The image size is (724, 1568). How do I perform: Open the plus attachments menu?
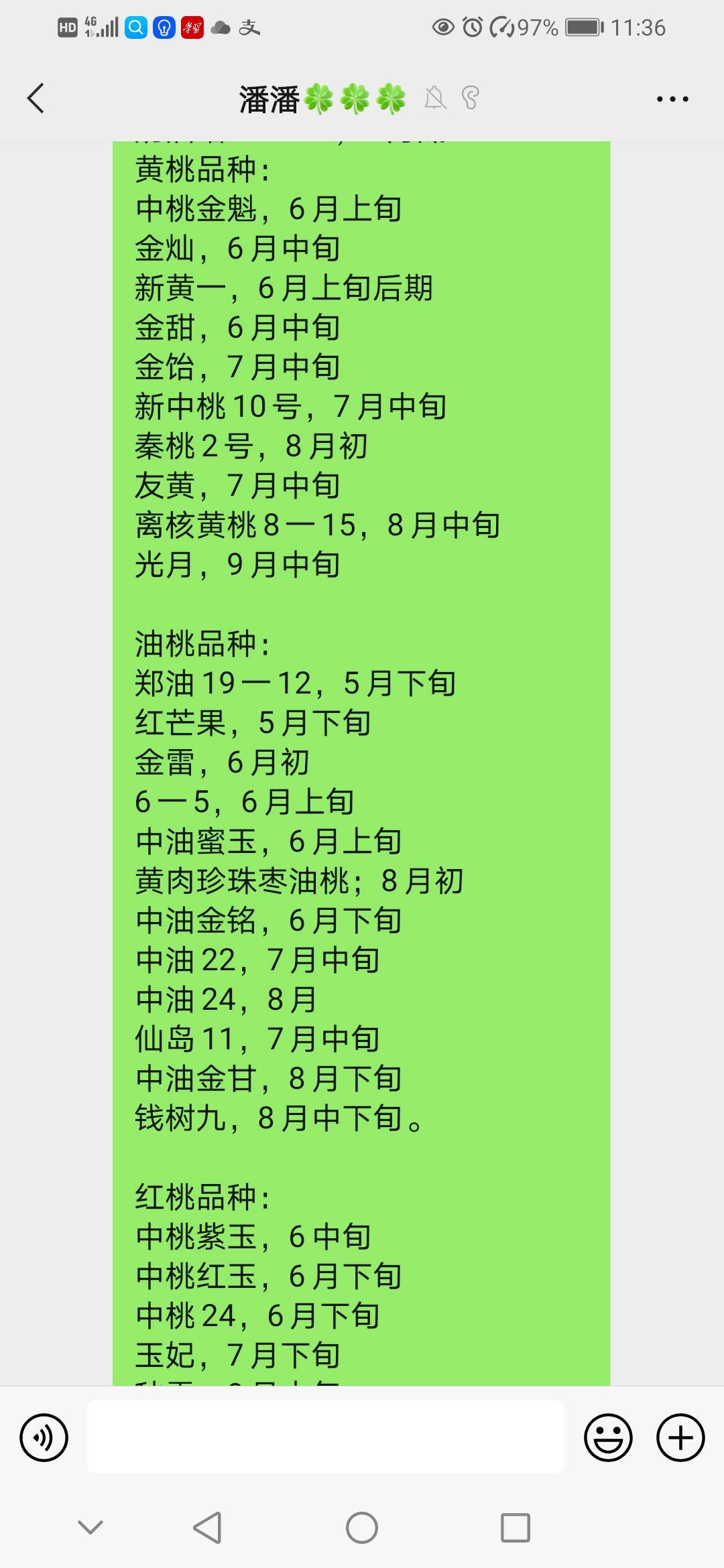(680, 1437)
